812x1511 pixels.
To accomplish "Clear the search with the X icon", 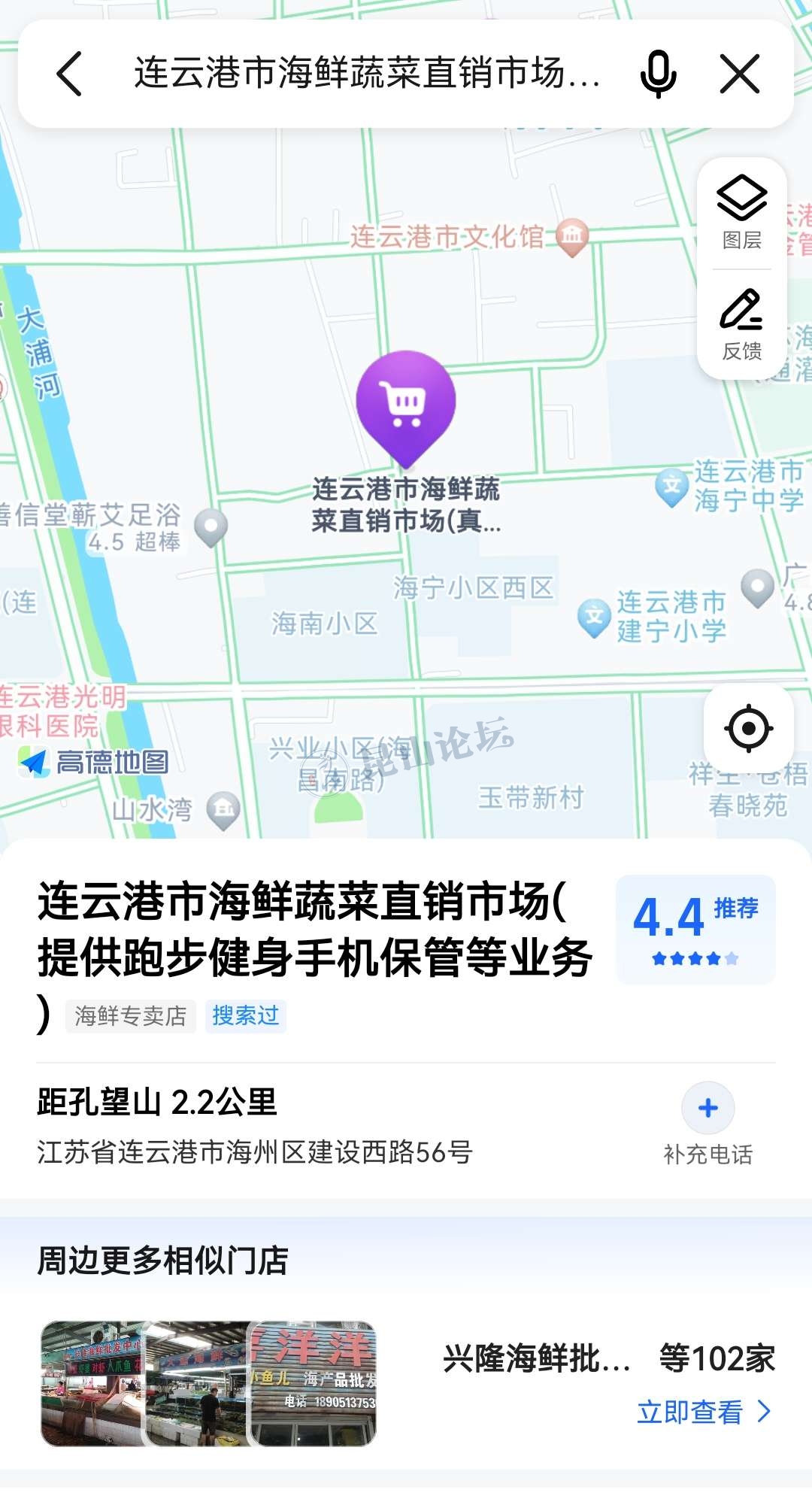I will click(x=740, y=74).
